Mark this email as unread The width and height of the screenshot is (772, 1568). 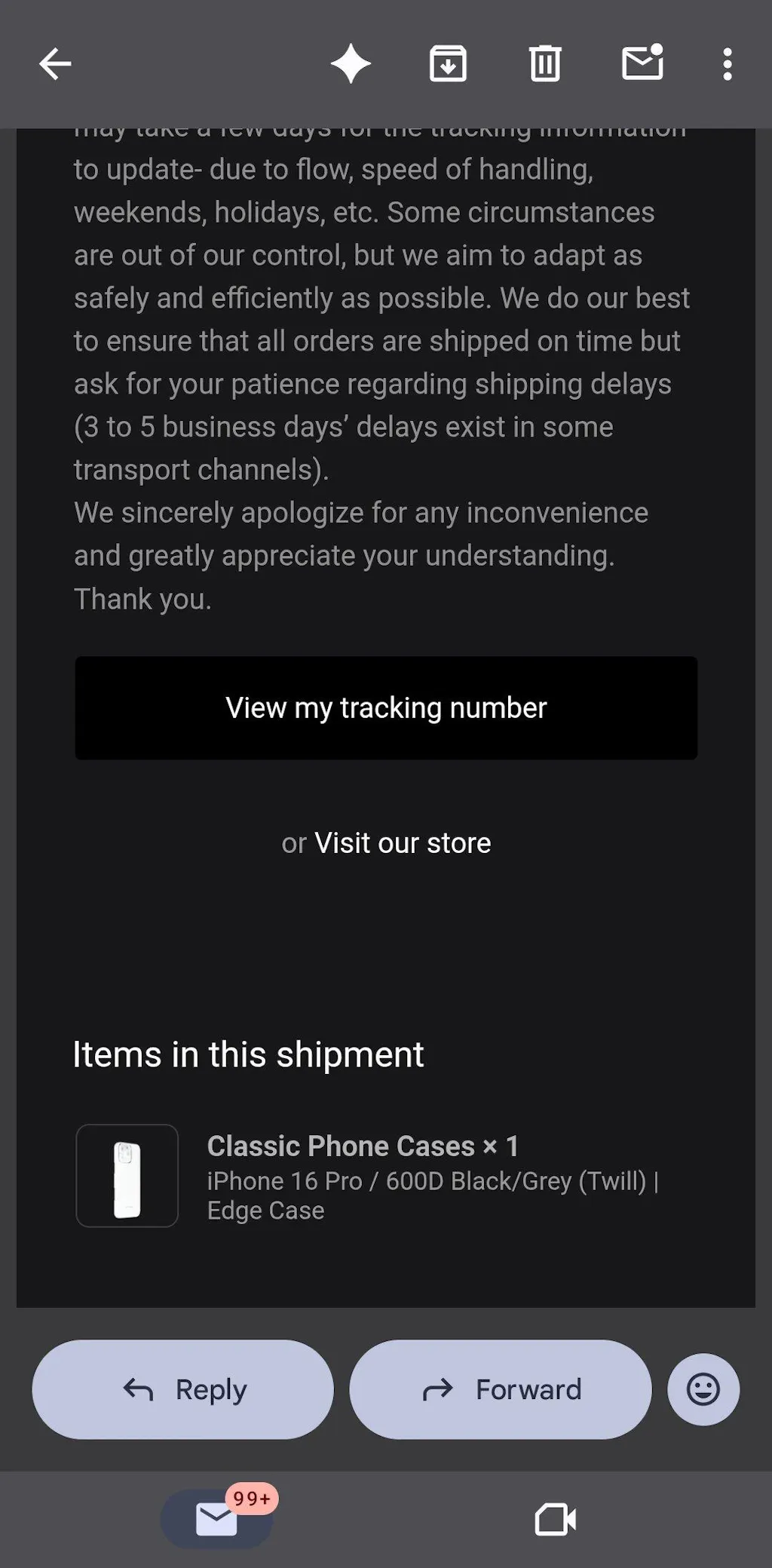coord(642,63)
